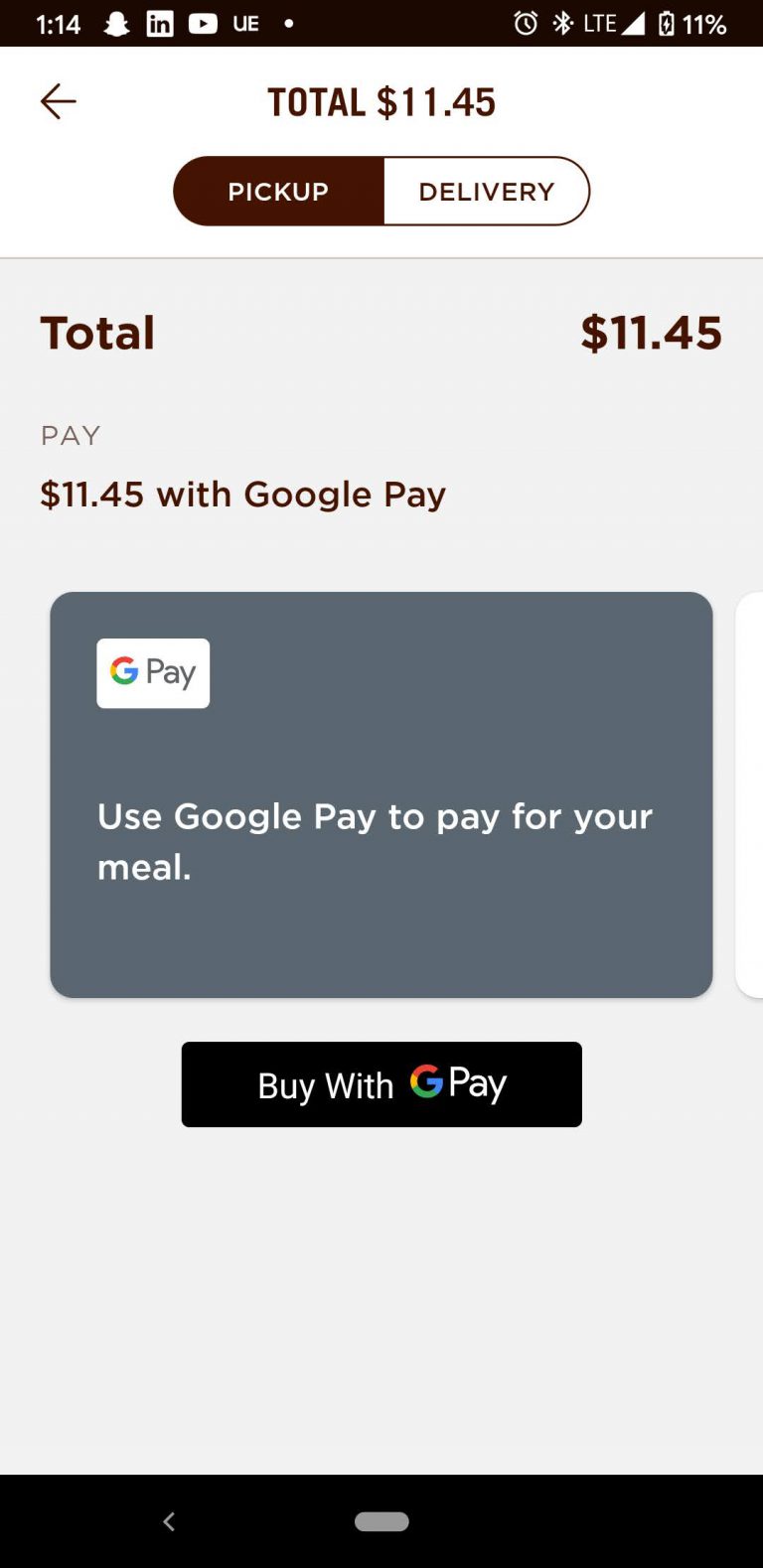Open the YouTube notification icon
This screenshot has width=763, height=1568.
pyautogui.click(x=202, y=22)
